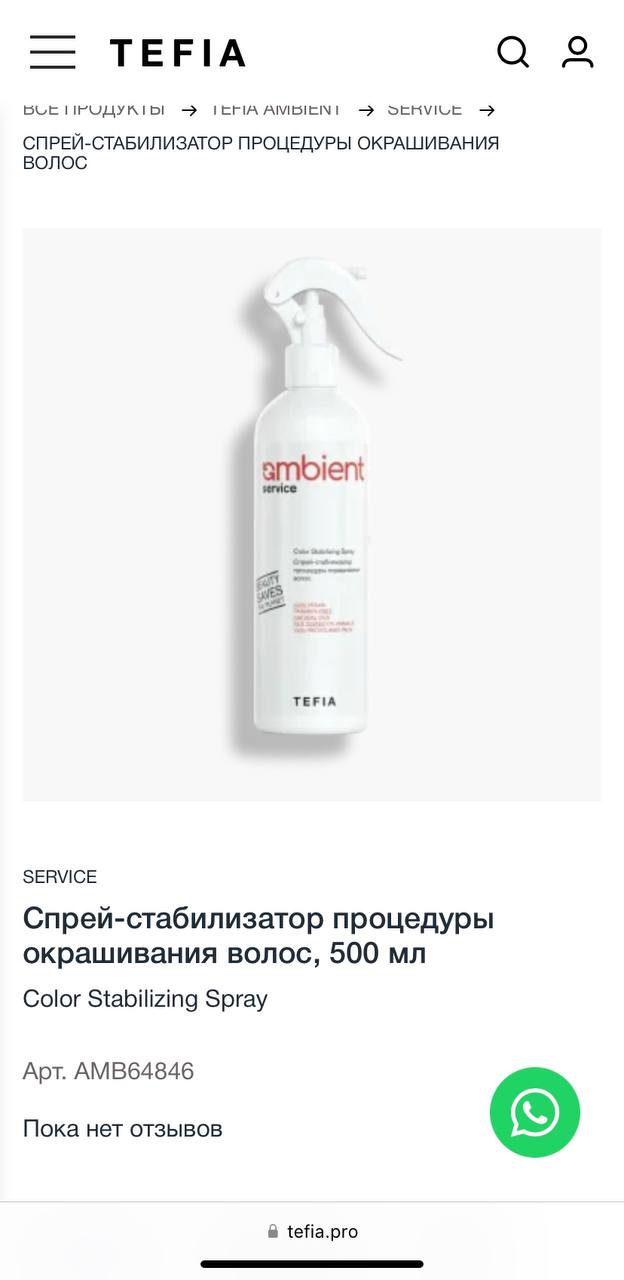Screen dimensions: 624x1280
Task: Tap the tefia.pro address bar
Action: [x=312, y=1232]
